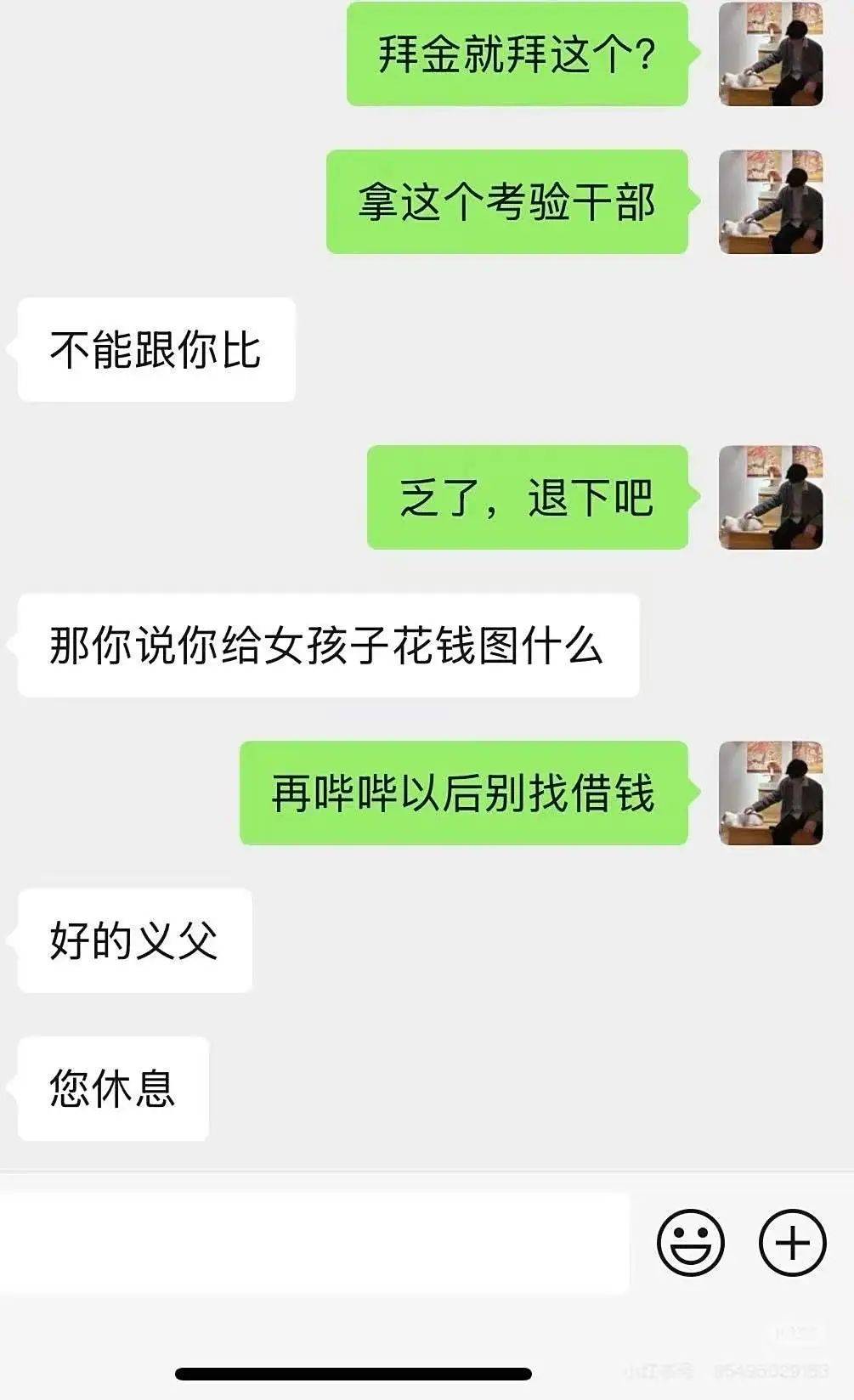Open sender avatar beside 拜金就拜这个?
This screenshot has height=1400, width=854.
click(x=771, y=54)
